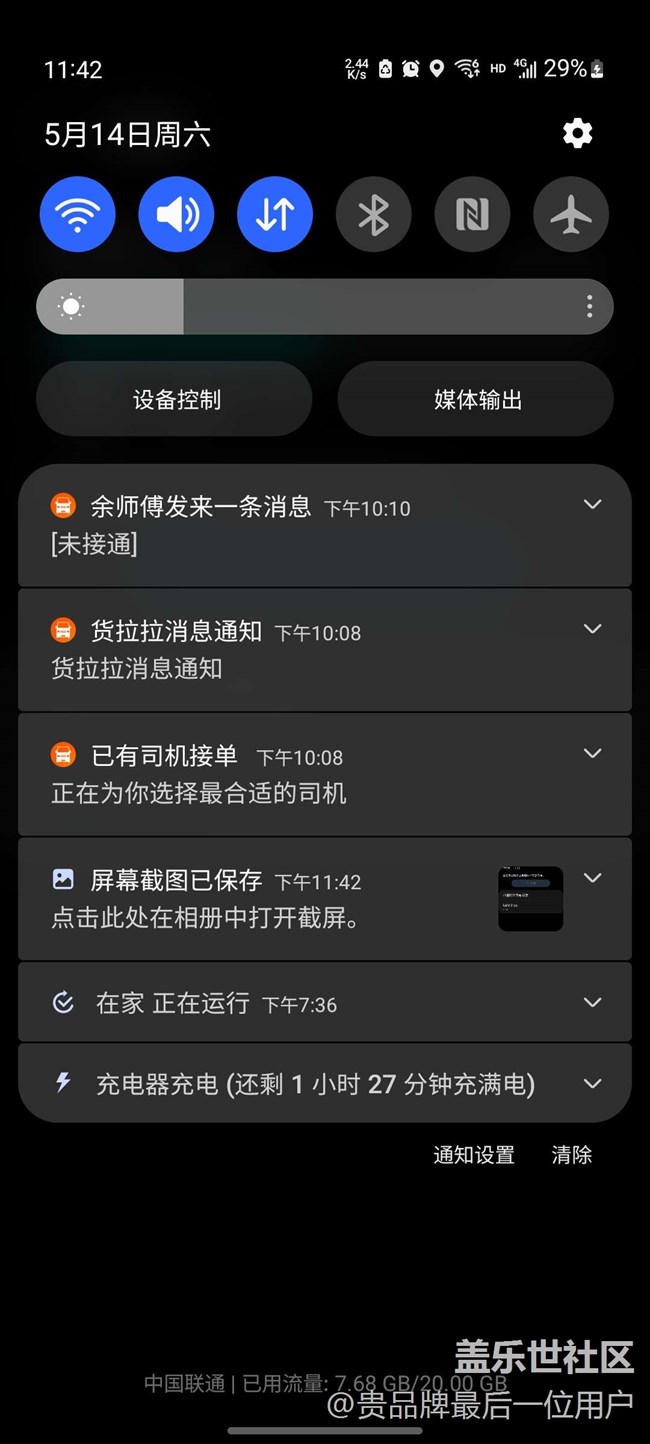Screen dimensions: 650x1444
Task: Open the 媒体输出 panel
Action: point(476,400)
